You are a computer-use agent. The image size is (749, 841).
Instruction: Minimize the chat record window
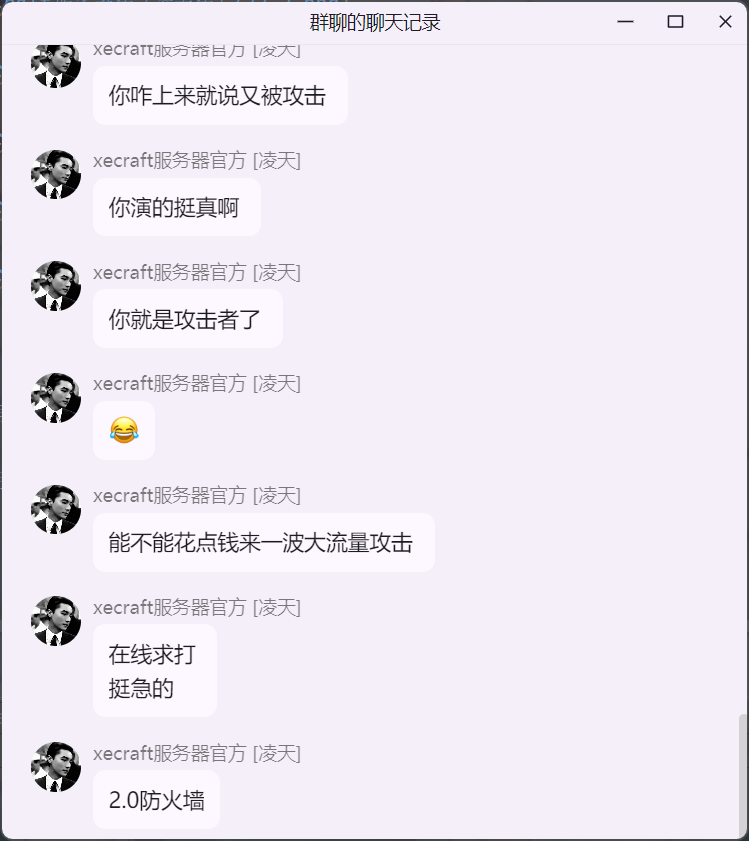626,22
